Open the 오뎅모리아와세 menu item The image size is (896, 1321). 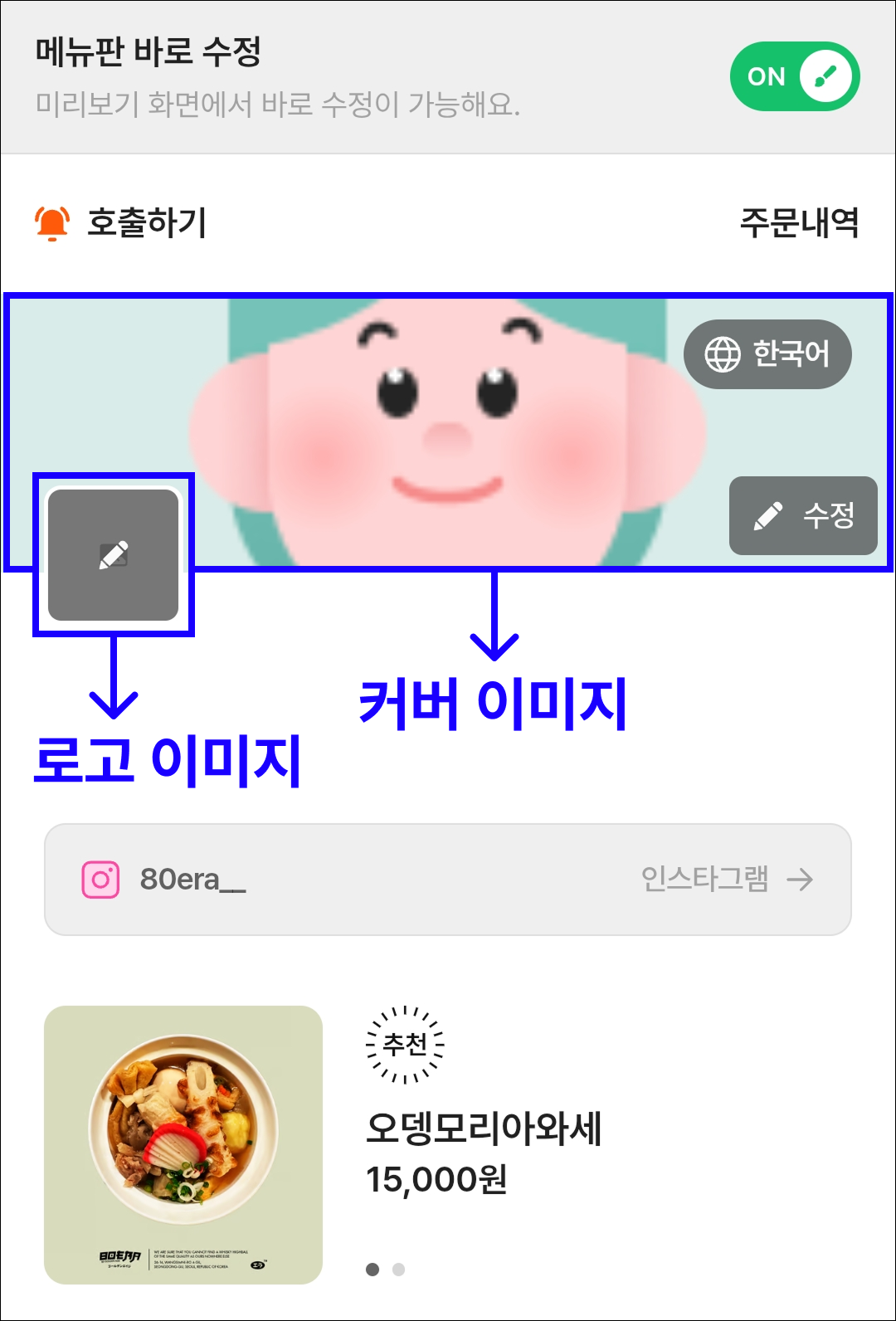[483, 1128]
